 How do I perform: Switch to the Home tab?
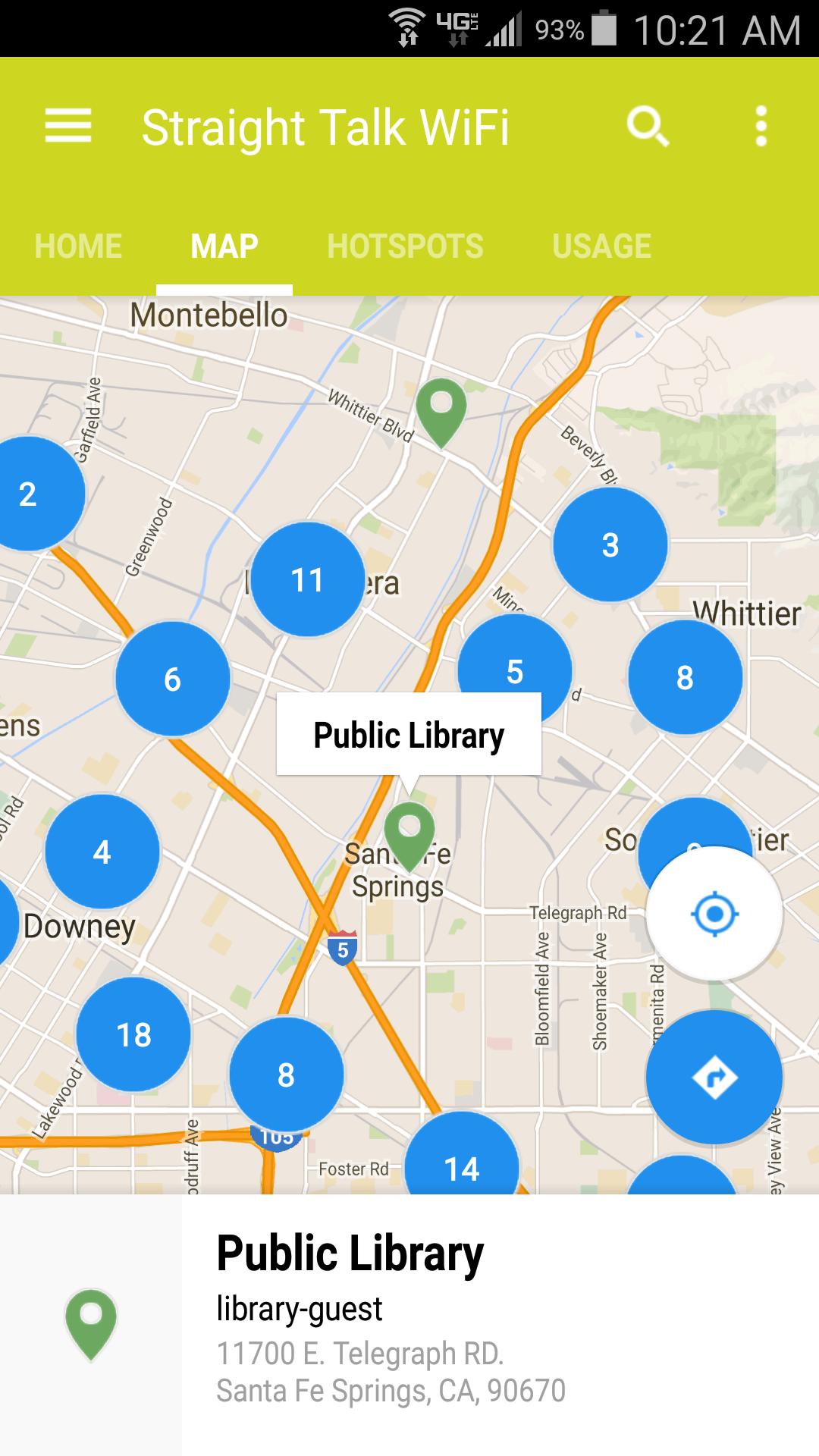click(78, 246)
